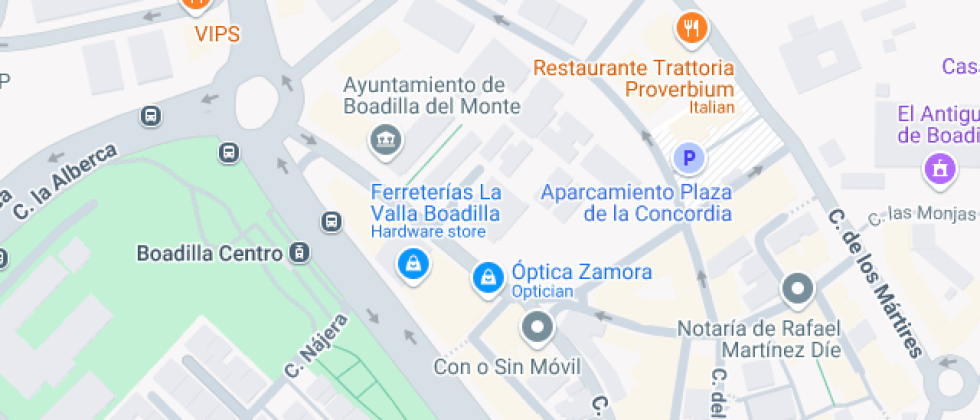Screen dimensions: 980x420
Task: Tap the Con o Sin Móvil marker
Action: coord(537,327)
